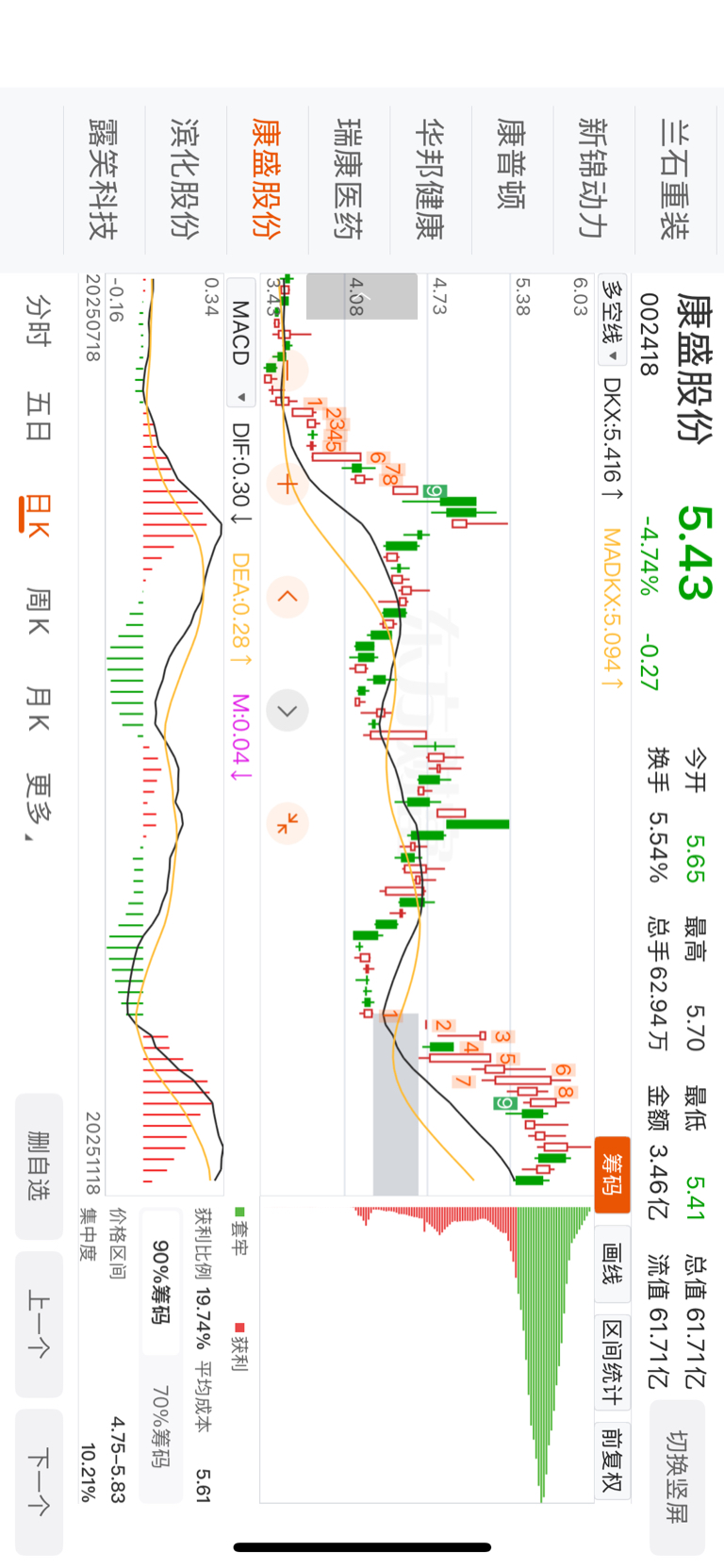The image size is (724, 1568).
Task: Open 区间统计 range statistics
Action: coord(612,1361)
